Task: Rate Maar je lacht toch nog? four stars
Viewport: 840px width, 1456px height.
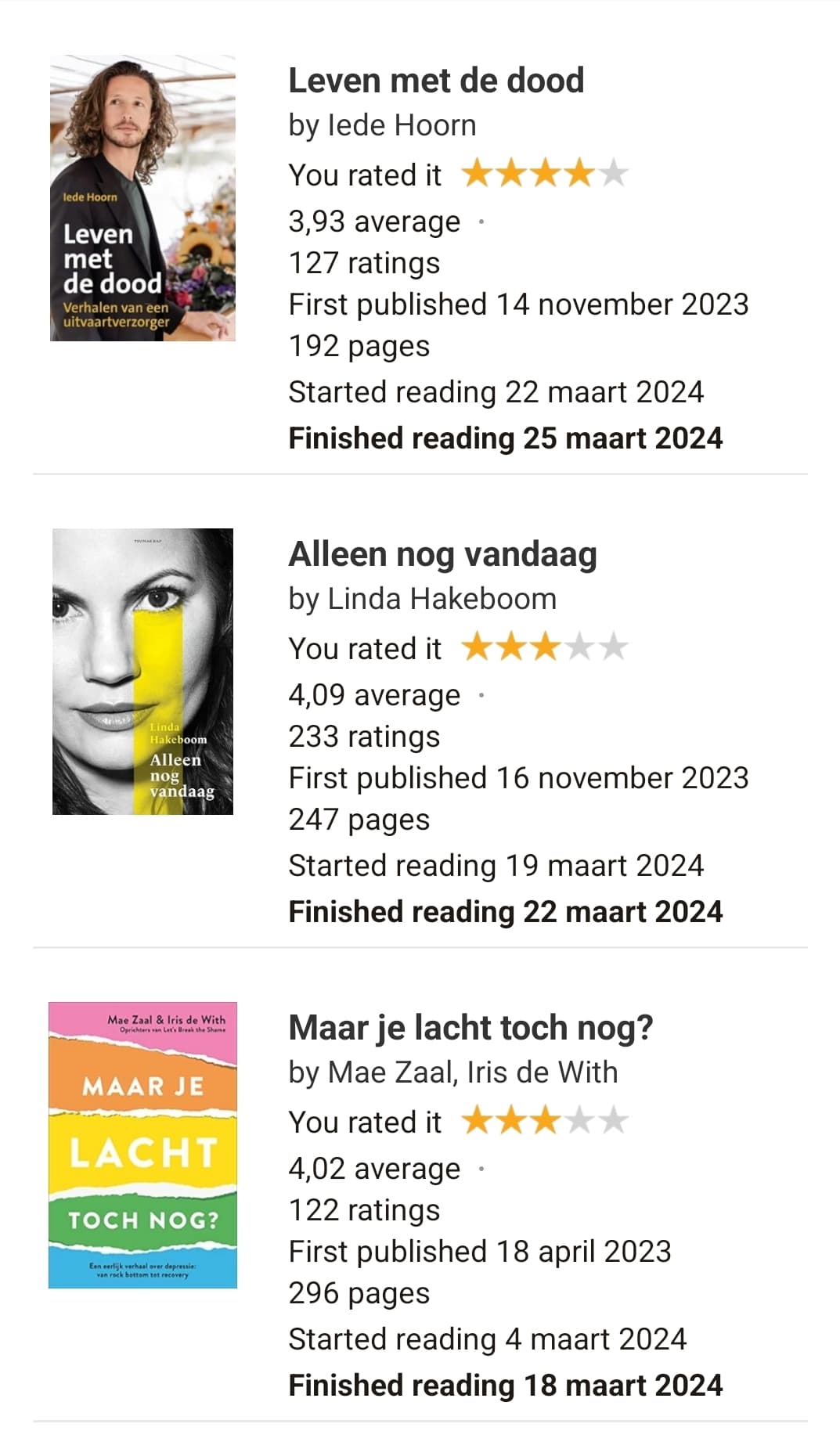Action: tap(580, 1120)
